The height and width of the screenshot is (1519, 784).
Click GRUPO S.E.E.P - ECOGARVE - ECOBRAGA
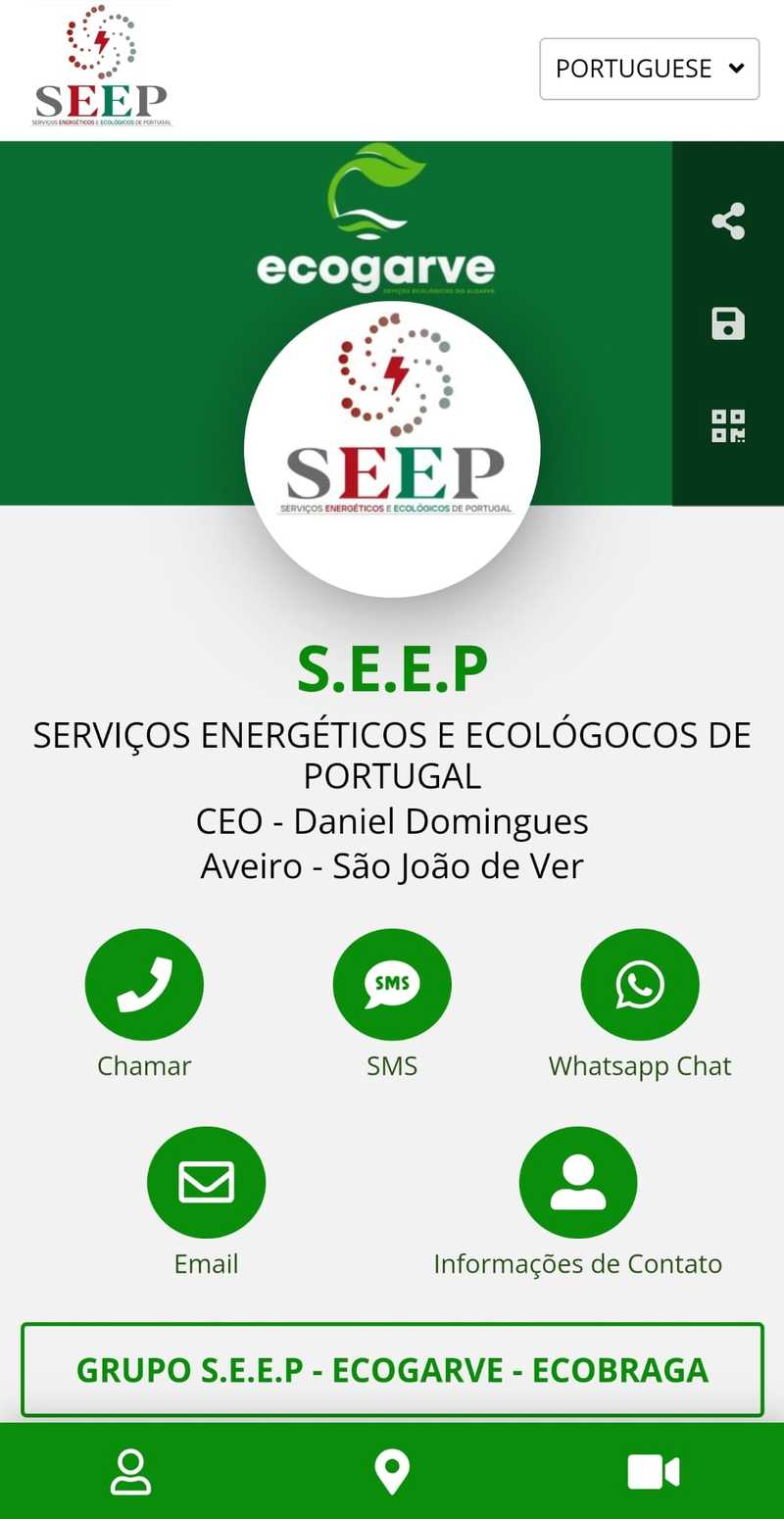pos(392,1371)
